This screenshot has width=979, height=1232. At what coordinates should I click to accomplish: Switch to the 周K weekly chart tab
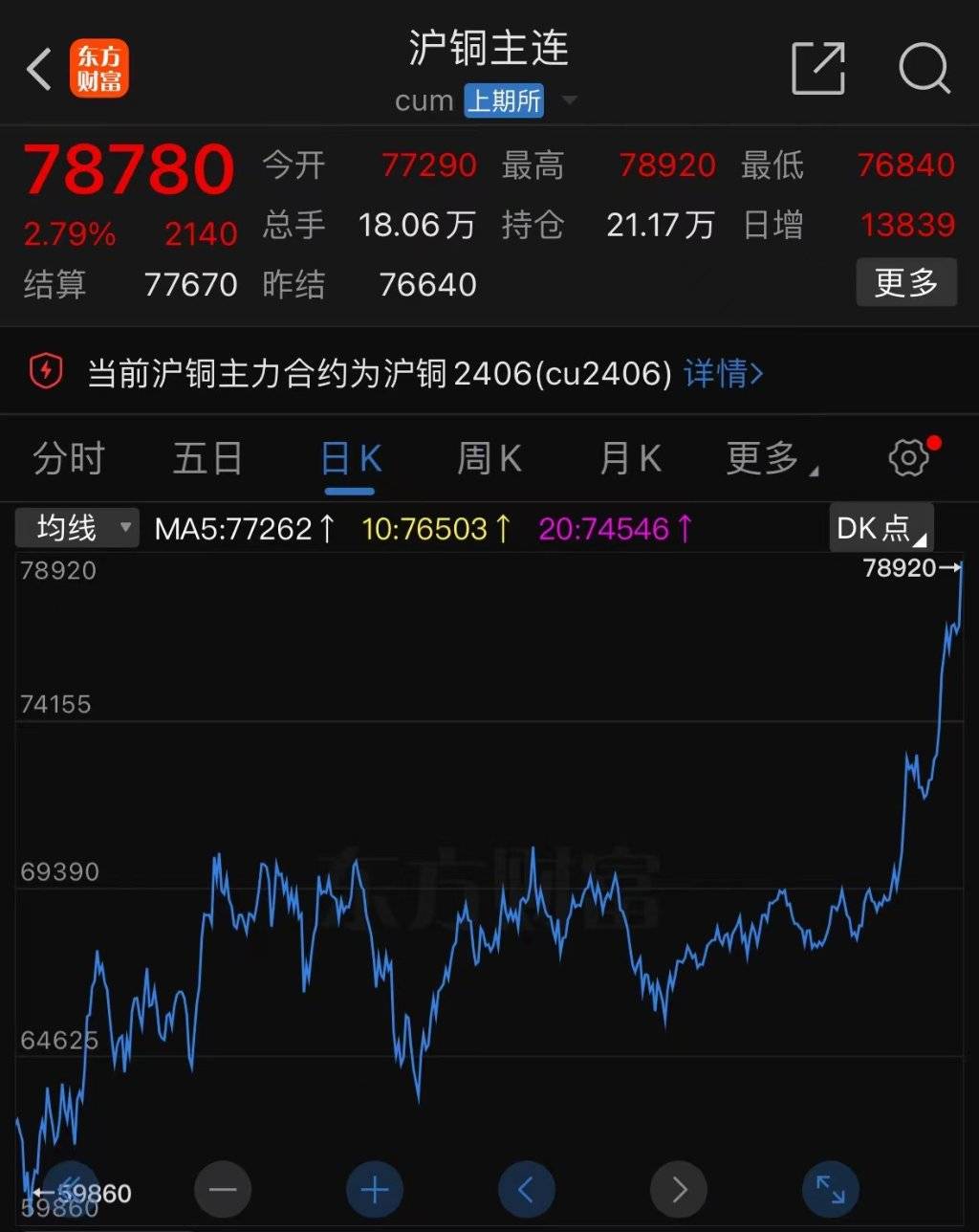pos(488,457)
